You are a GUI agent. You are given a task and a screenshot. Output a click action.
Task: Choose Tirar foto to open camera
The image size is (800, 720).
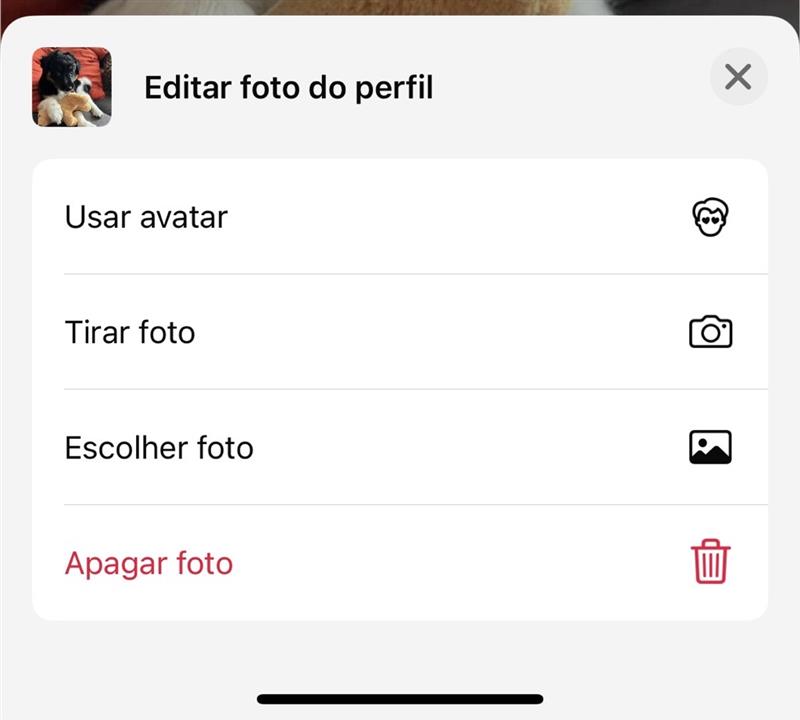[399, 332]
